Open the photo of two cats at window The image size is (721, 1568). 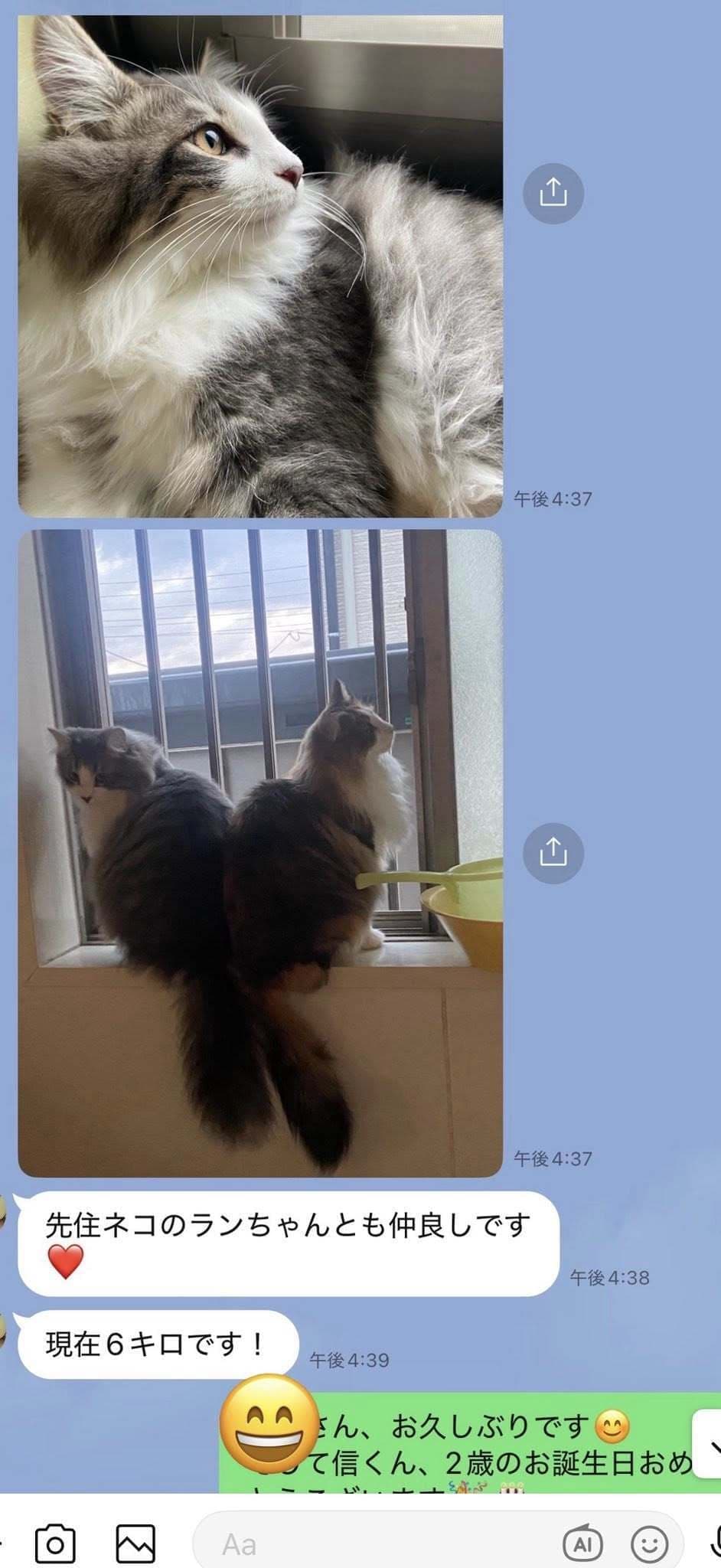(x=260, y=853)
